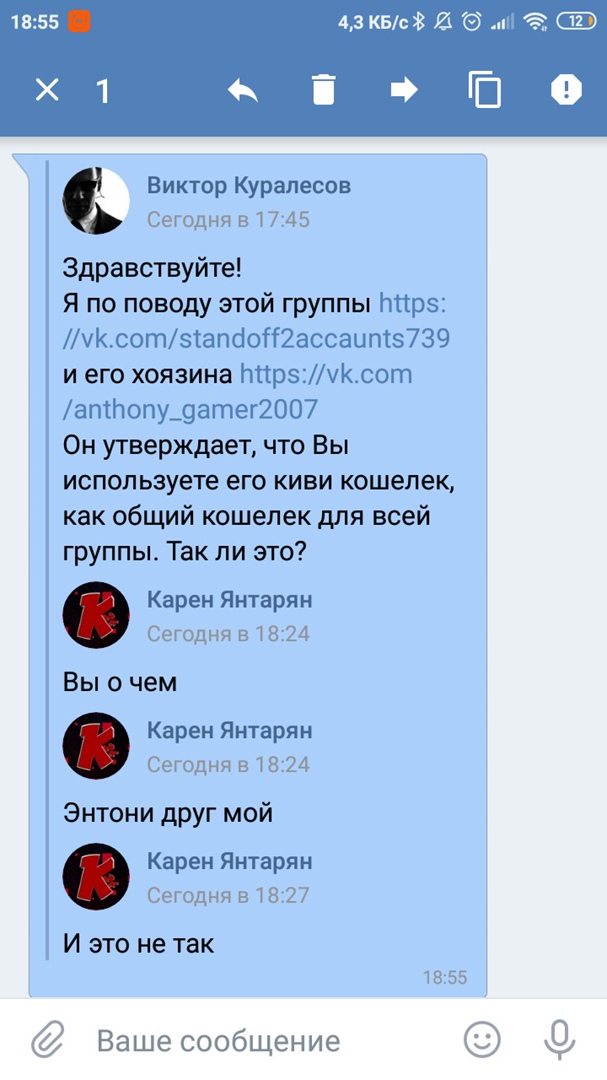Delete the selected message
Screen dimensions: 607x1080
click(x=323, y=91)
